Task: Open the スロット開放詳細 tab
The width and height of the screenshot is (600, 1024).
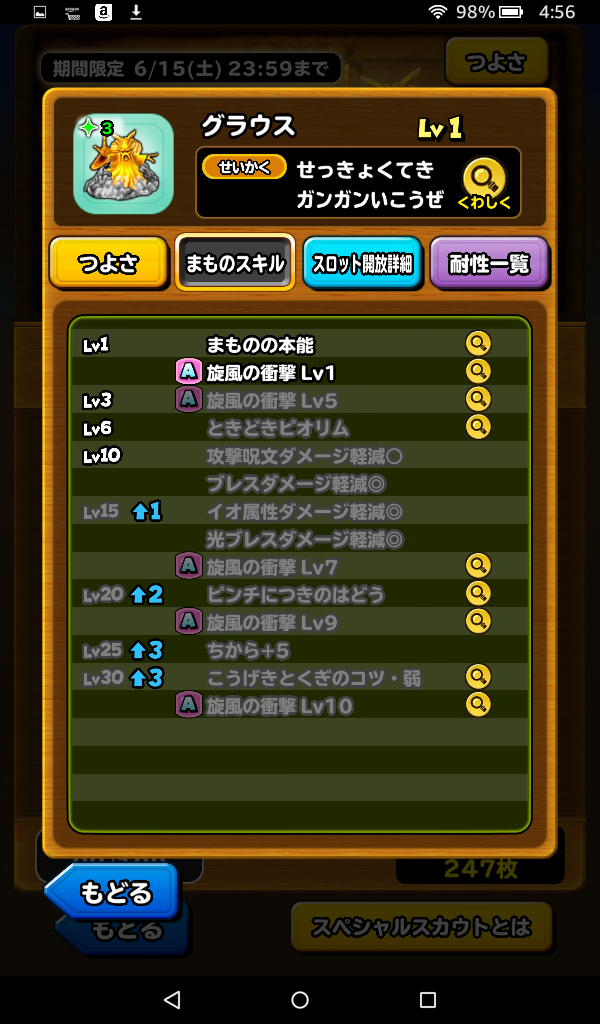Action: 362,265
